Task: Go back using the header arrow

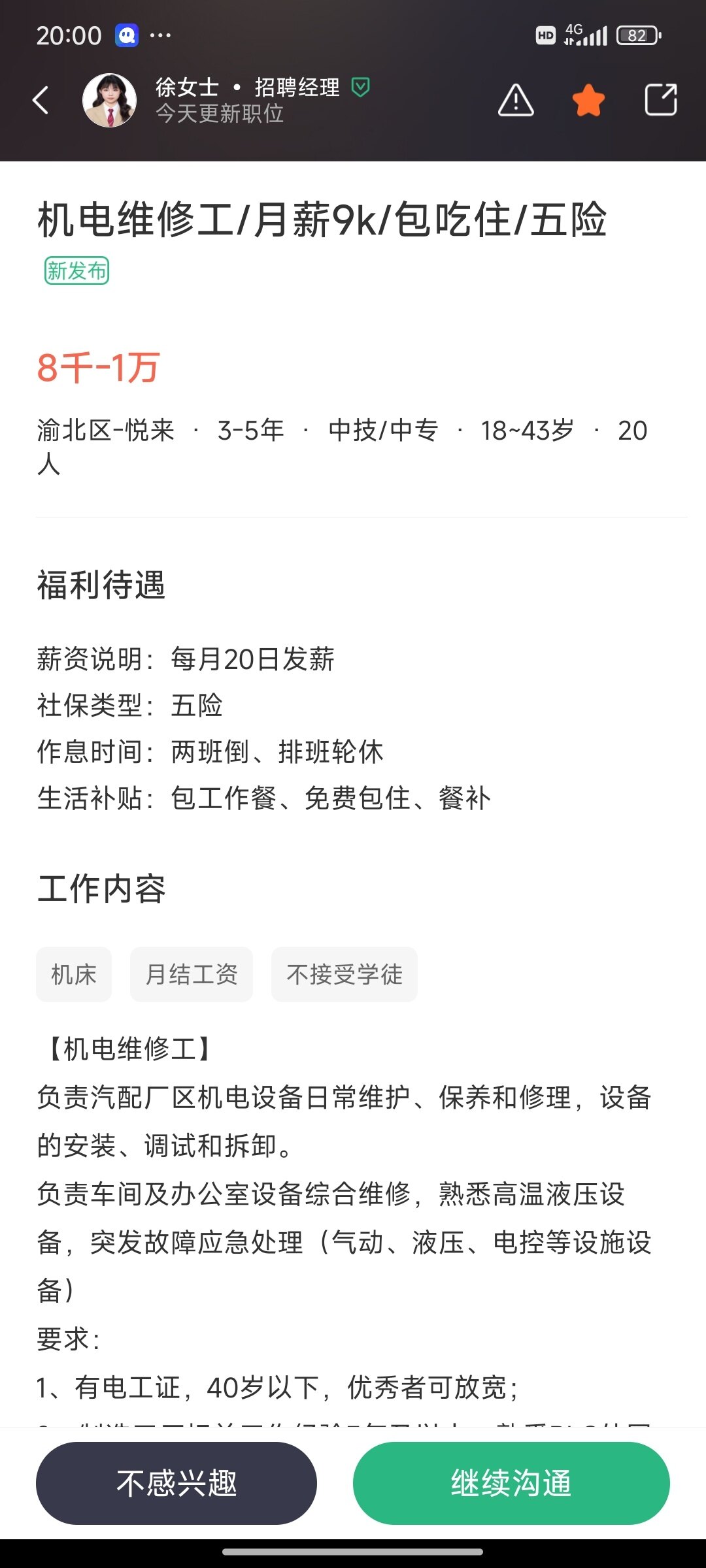Action: (x=41, y=100)
